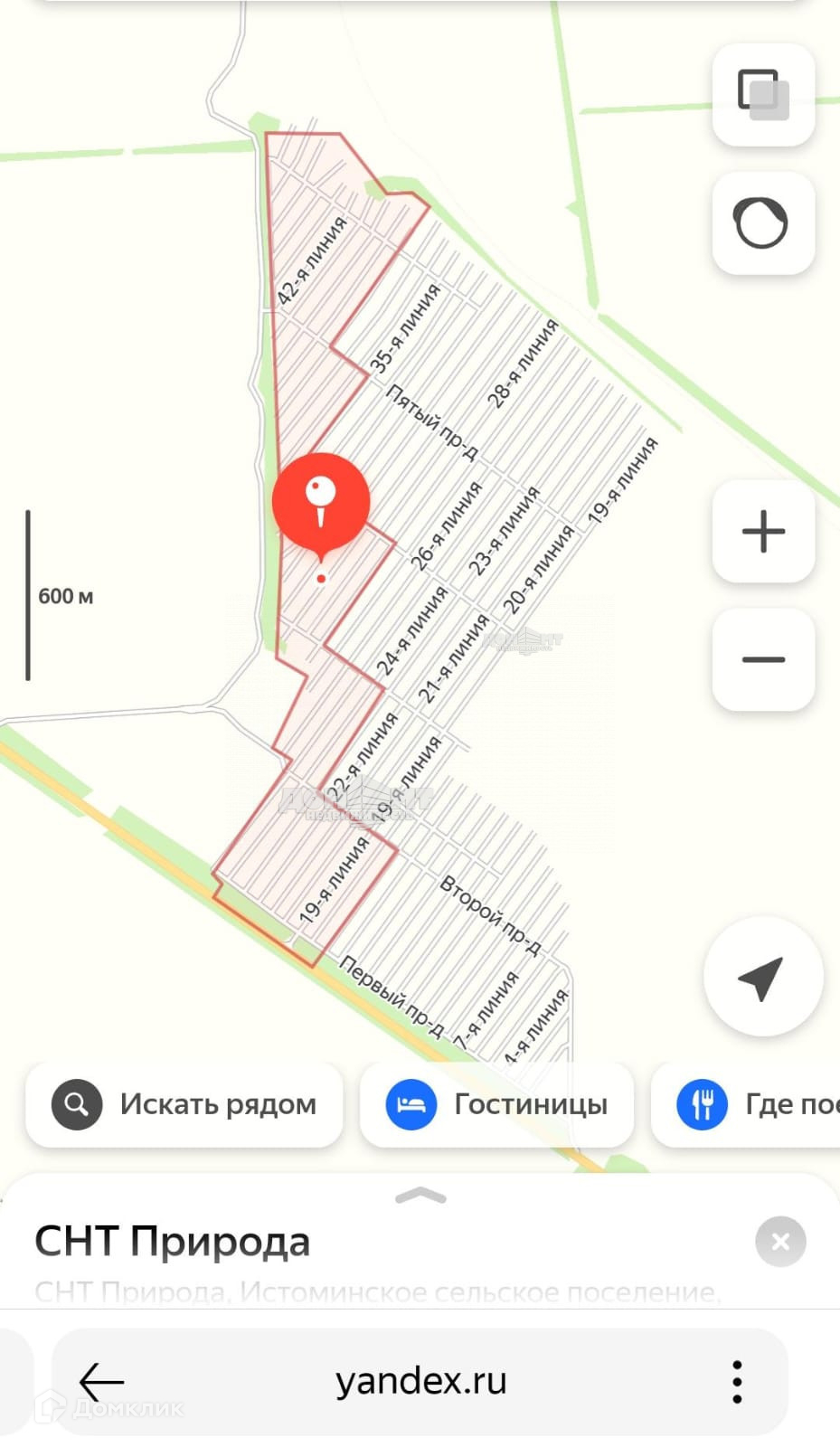Go back with the browser arrow
The width and height of the screenshot is (840, 1447).
pyautogui.click(x=101, y=1382)
